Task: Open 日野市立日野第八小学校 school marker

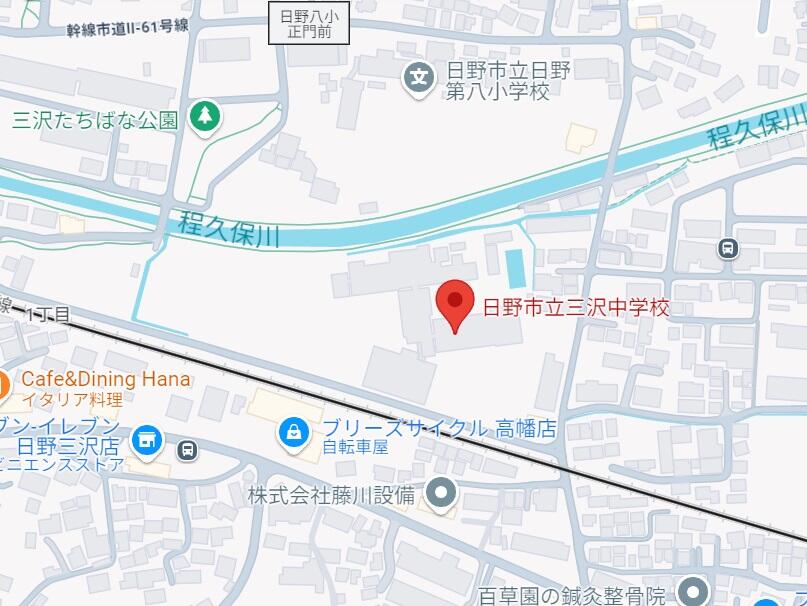Action: [420, 76]
